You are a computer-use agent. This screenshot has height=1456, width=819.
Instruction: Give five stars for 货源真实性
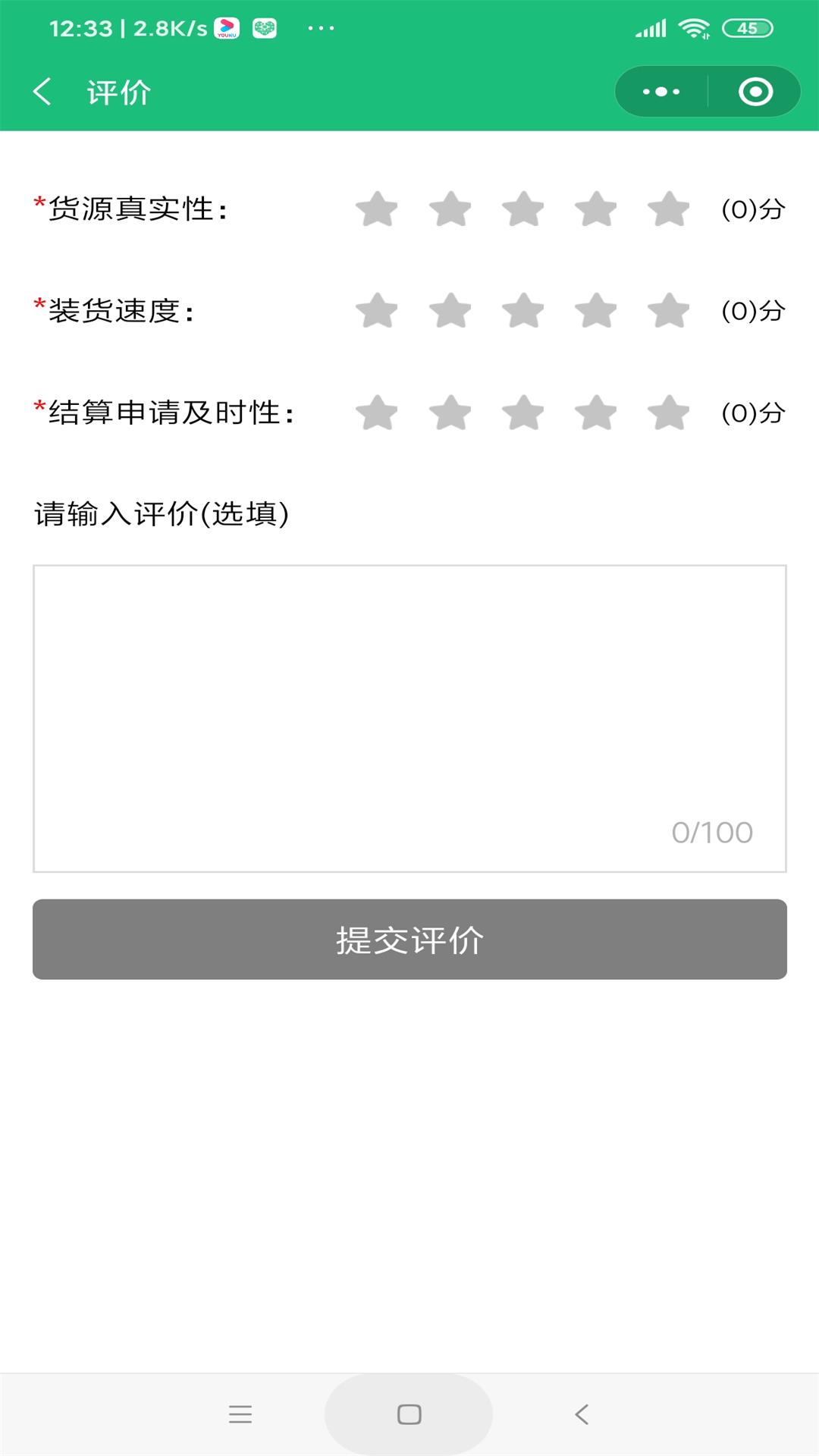coord(666,210)
